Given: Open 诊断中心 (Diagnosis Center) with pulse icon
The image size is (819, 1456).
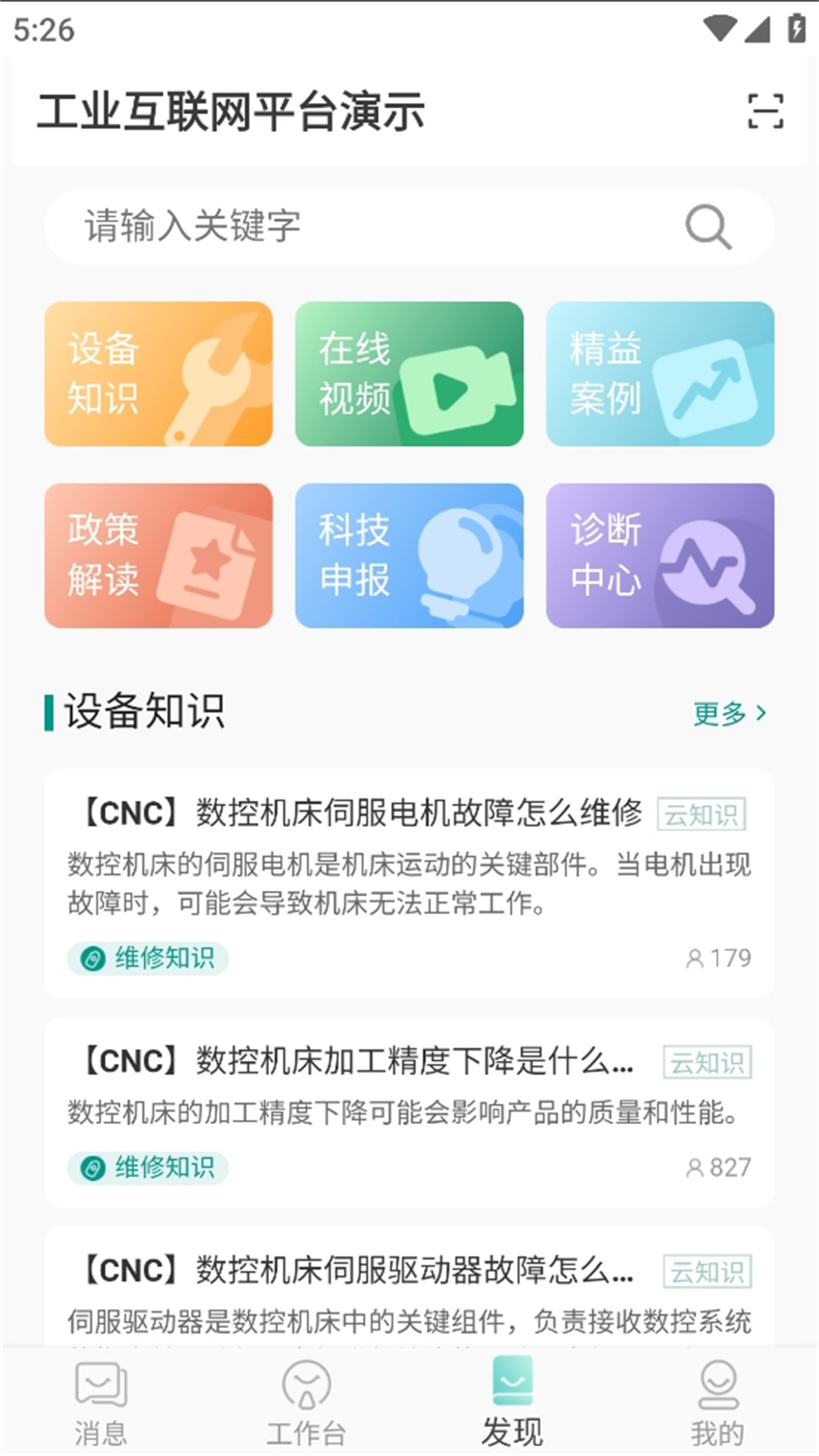Looking at the screenshot, I should point(661,556).
